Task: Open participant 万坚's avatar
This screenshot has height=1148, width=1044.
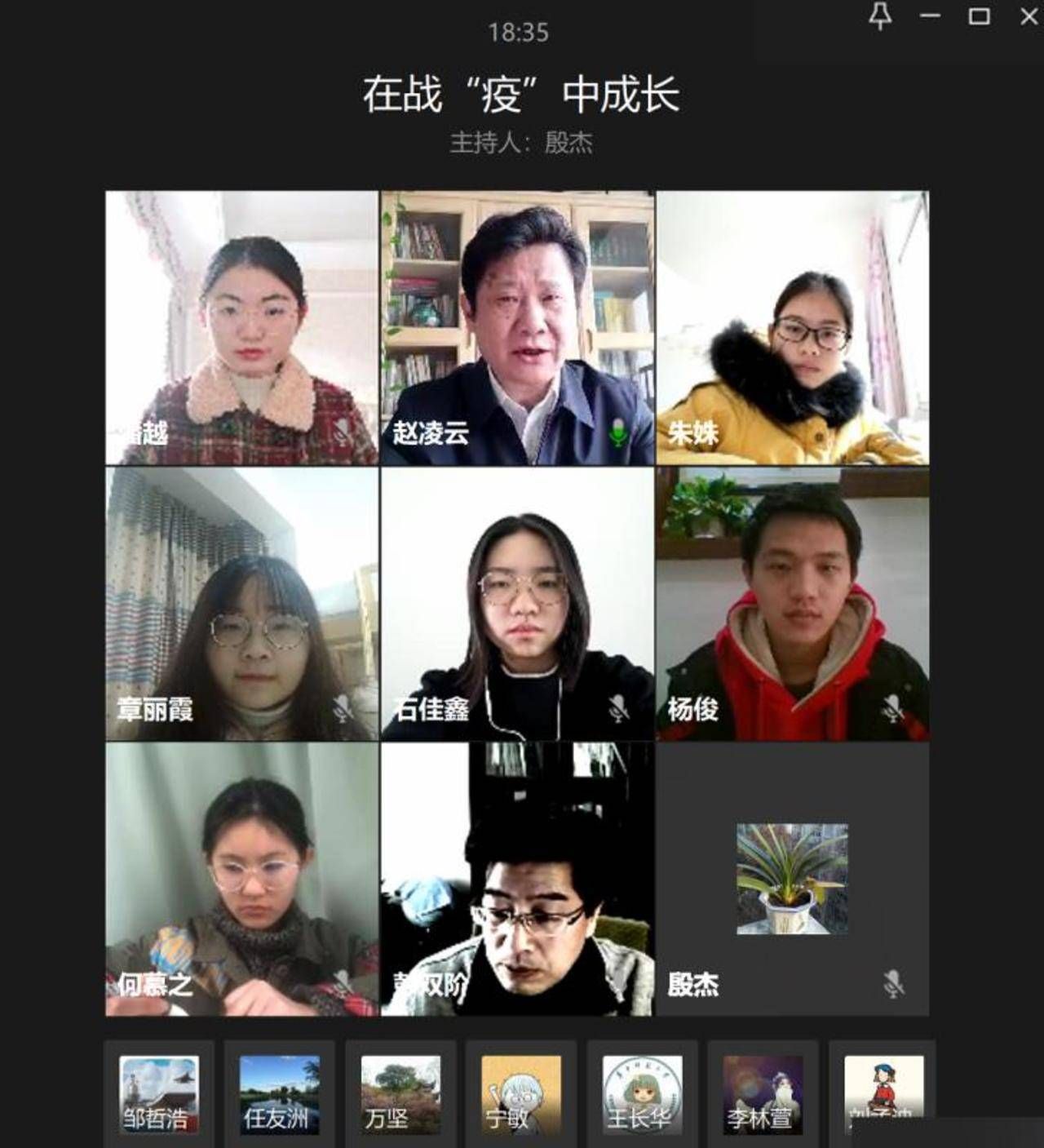Action: (x=400, y=1095)
